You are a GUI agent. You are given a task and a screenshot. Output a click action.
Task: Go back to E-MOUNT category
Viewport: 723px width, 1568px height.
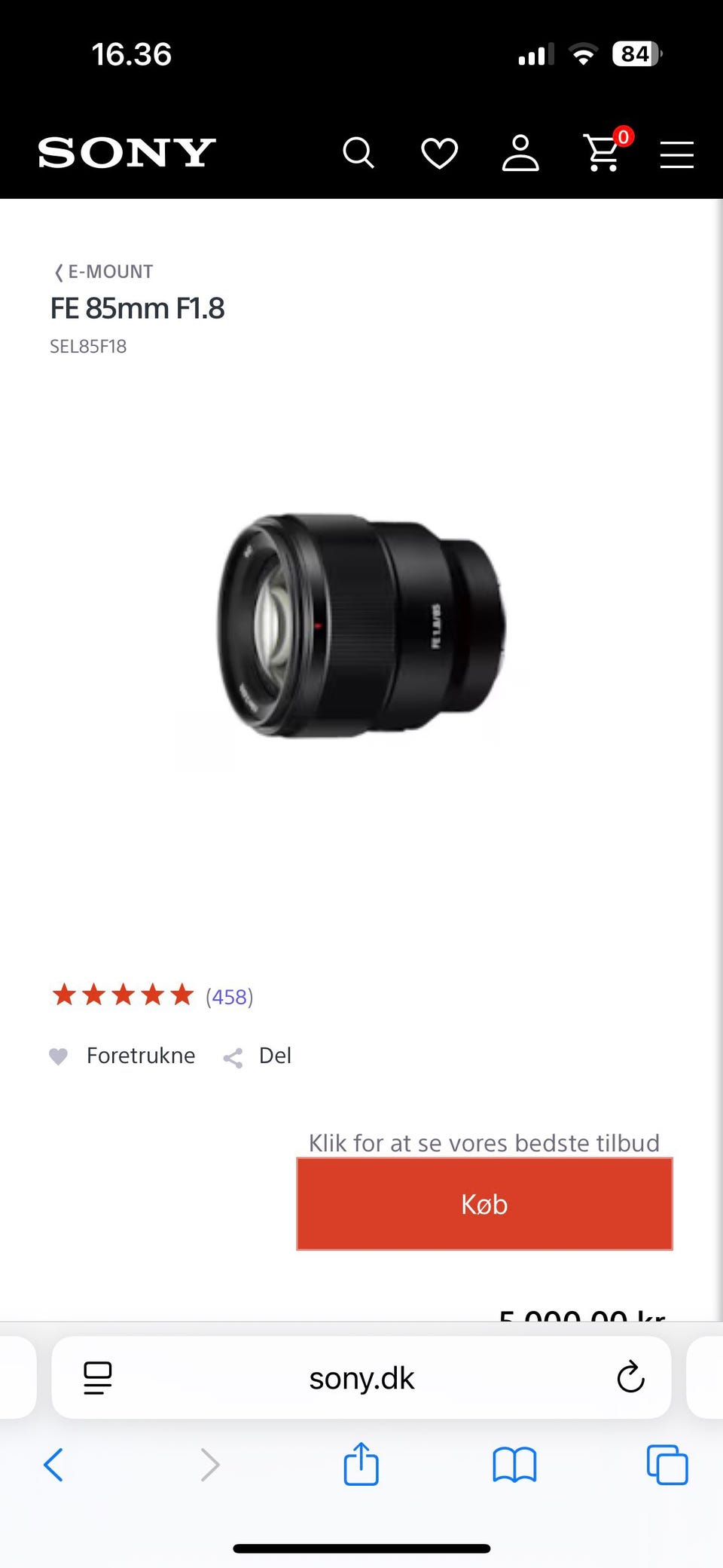103,272
